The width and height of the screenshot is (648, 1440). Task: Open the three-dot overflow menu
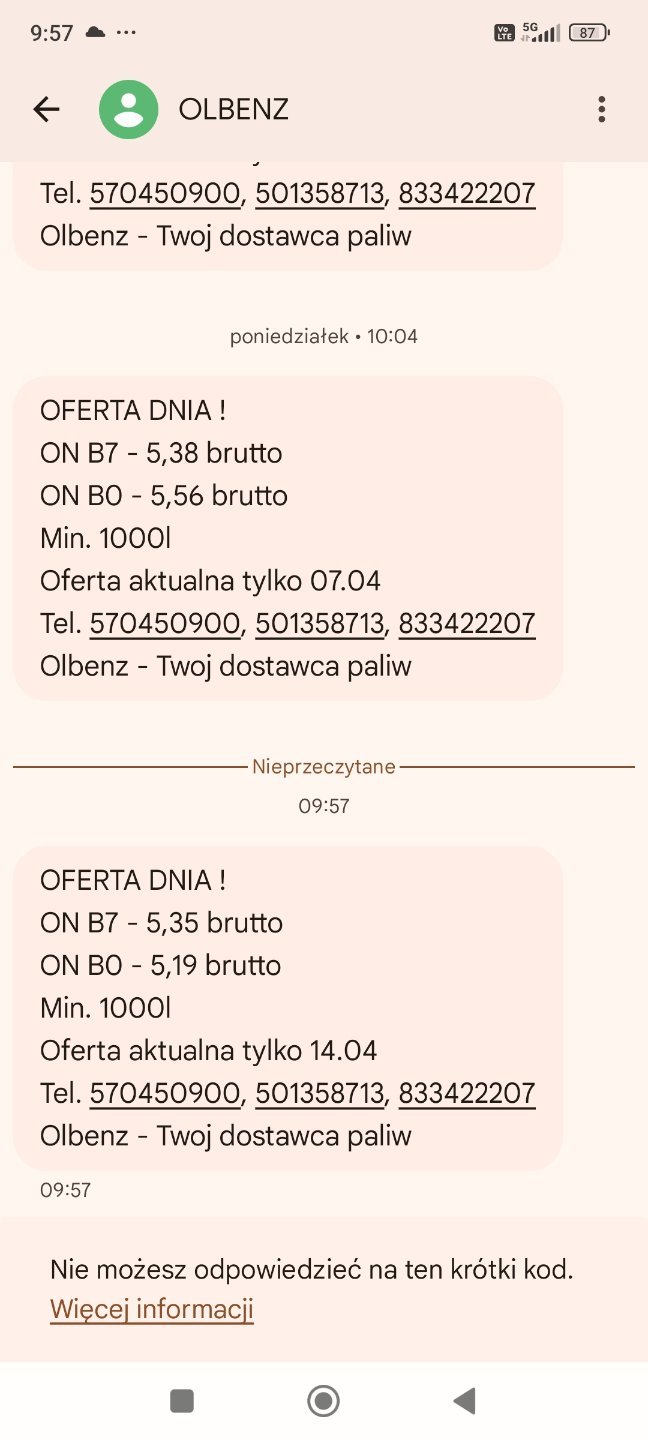click(x=601, y=109)
